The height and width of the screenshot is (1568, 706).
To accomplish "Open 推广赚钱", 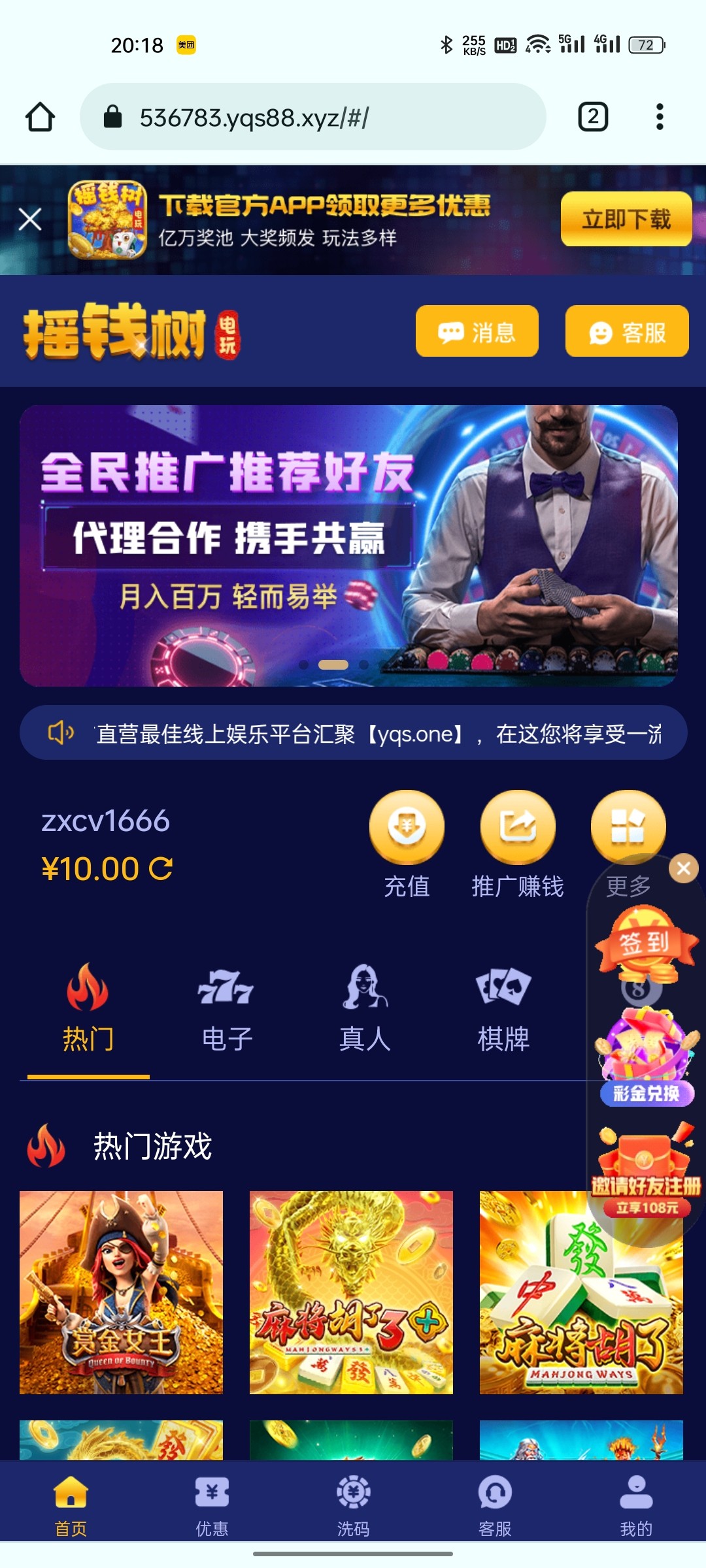I will [x=518, y=844].
